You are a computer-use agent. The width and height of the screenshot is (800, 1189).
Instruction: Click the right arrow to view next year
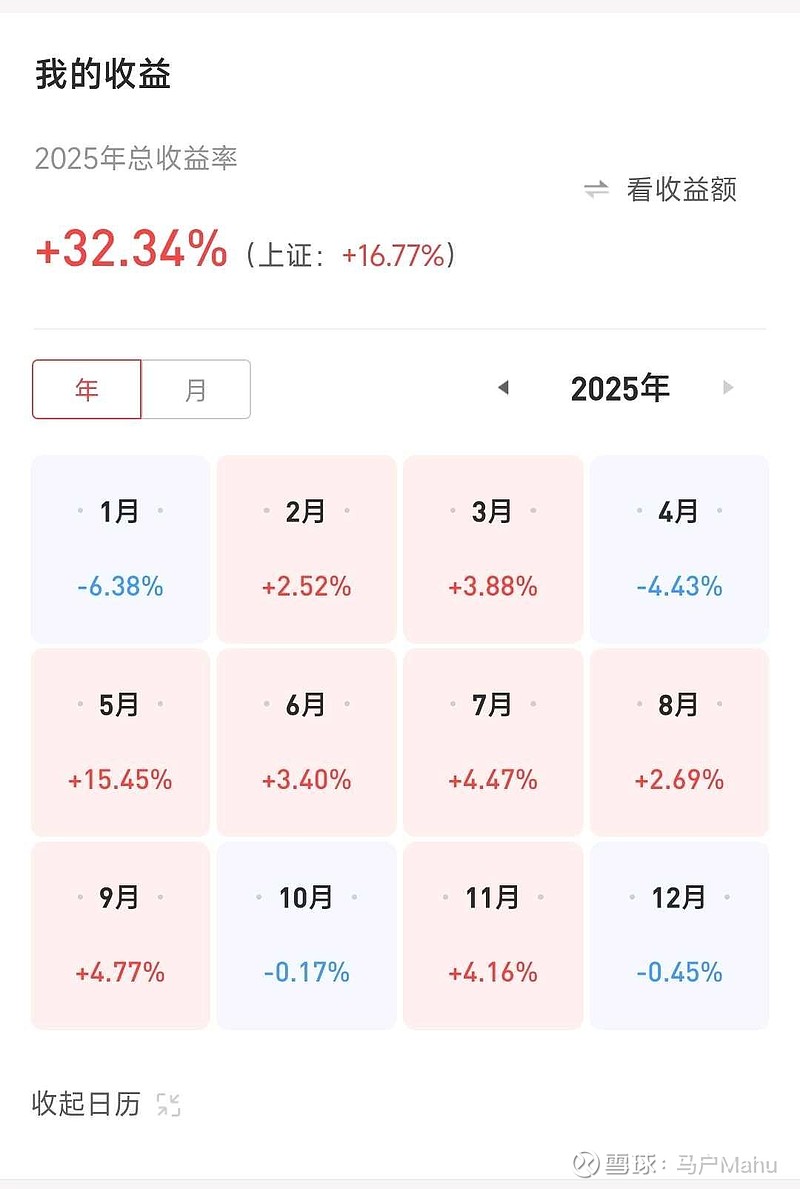728,388
